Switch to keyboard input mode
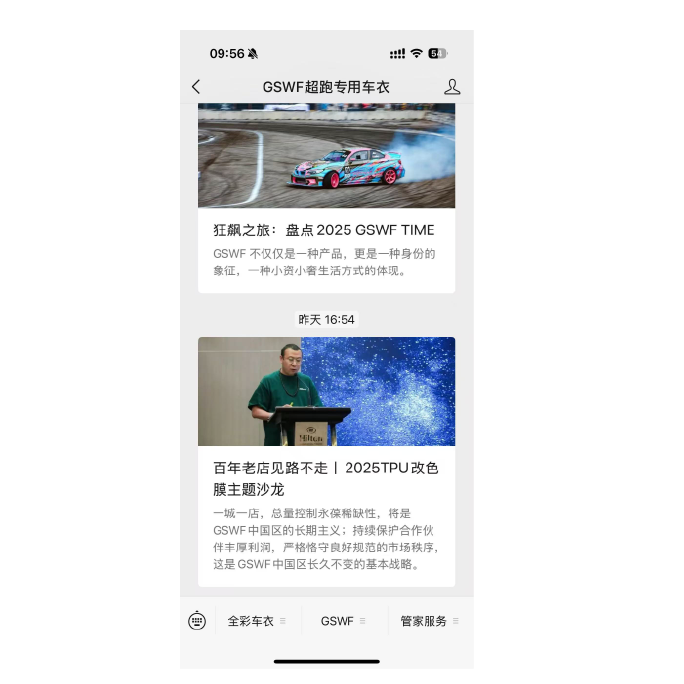This screenshot has width=684, height=684. click(x=197, y=621)
